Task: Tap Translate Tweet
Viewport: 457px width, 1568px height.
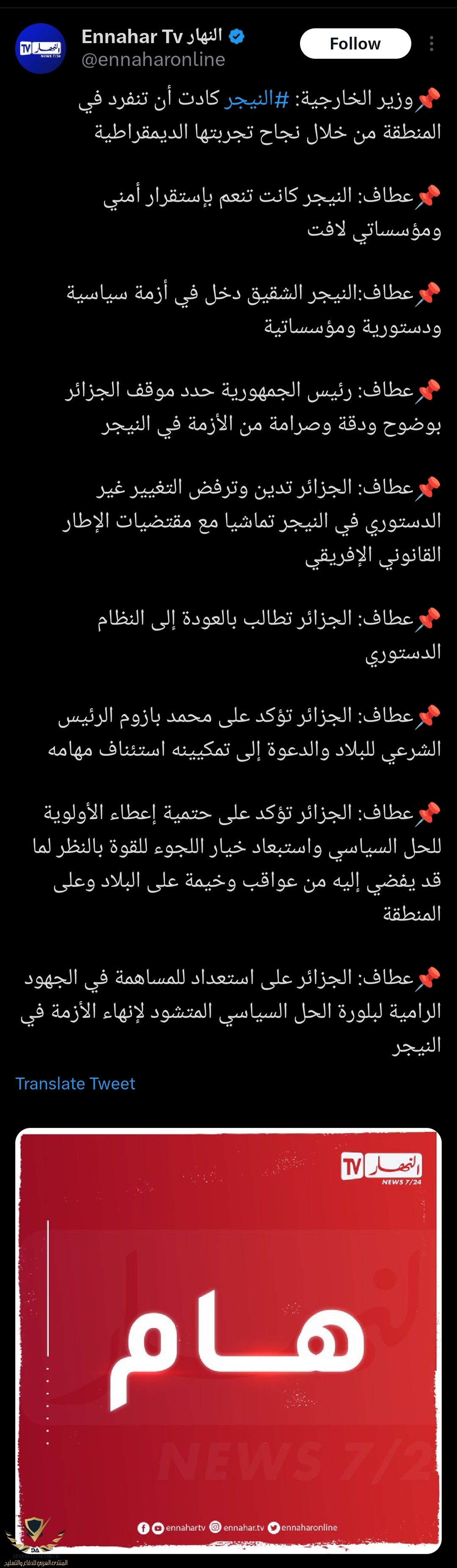Action: click(75, 1083)
